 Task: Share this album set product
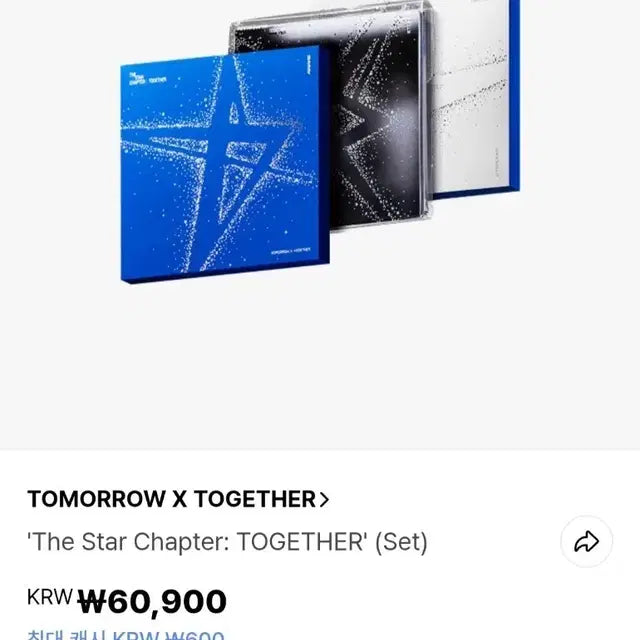pos(586,543)
